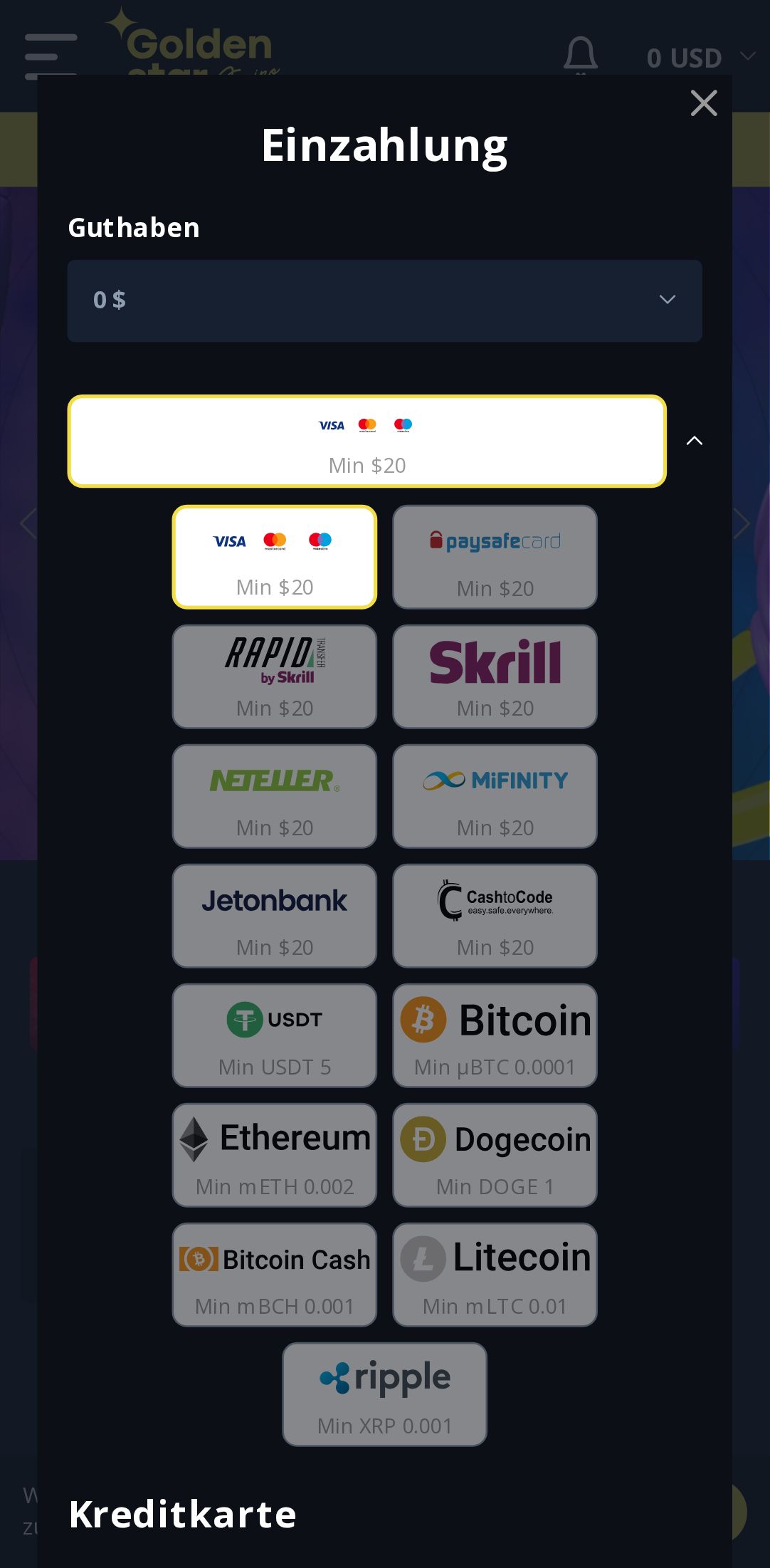The height and width of the screenshot is (1568, 770).
Task: Choose Jetonbank for deposit
Action: pos(275,916)
